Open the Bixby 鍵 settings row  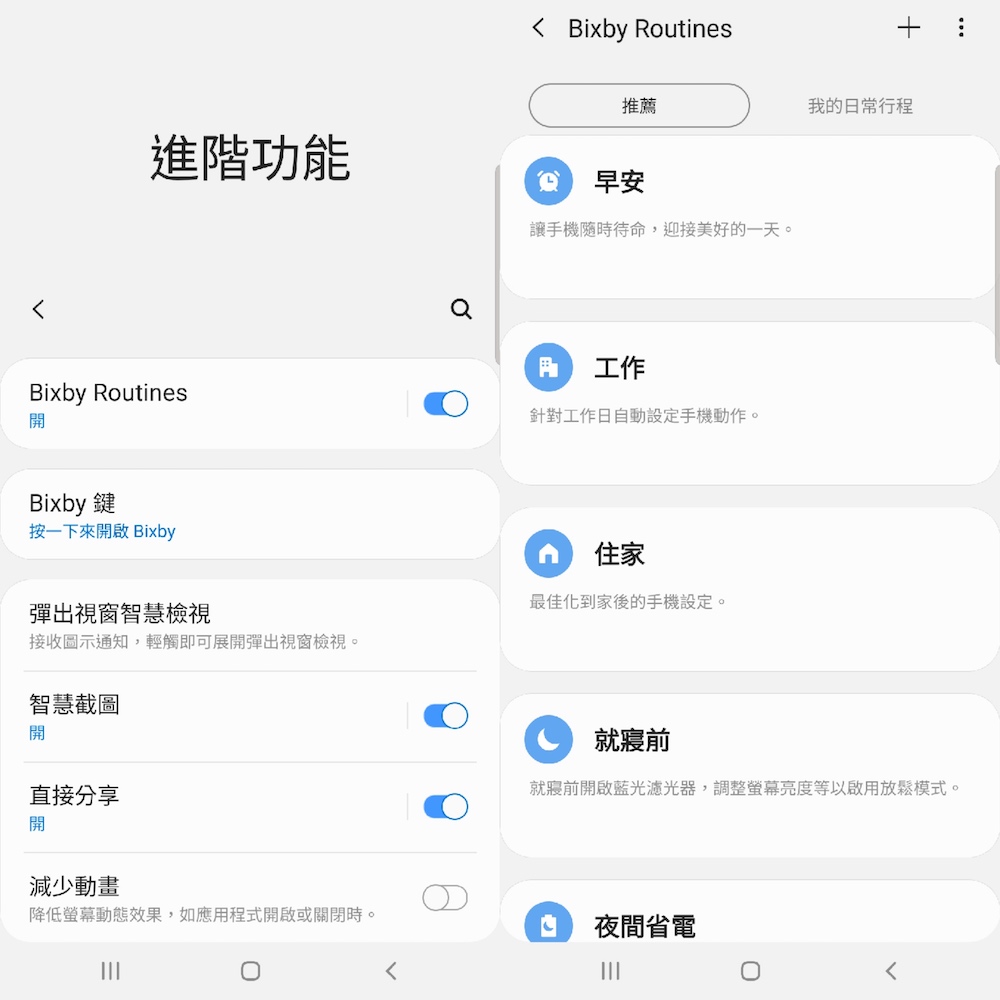coord(250,515)
